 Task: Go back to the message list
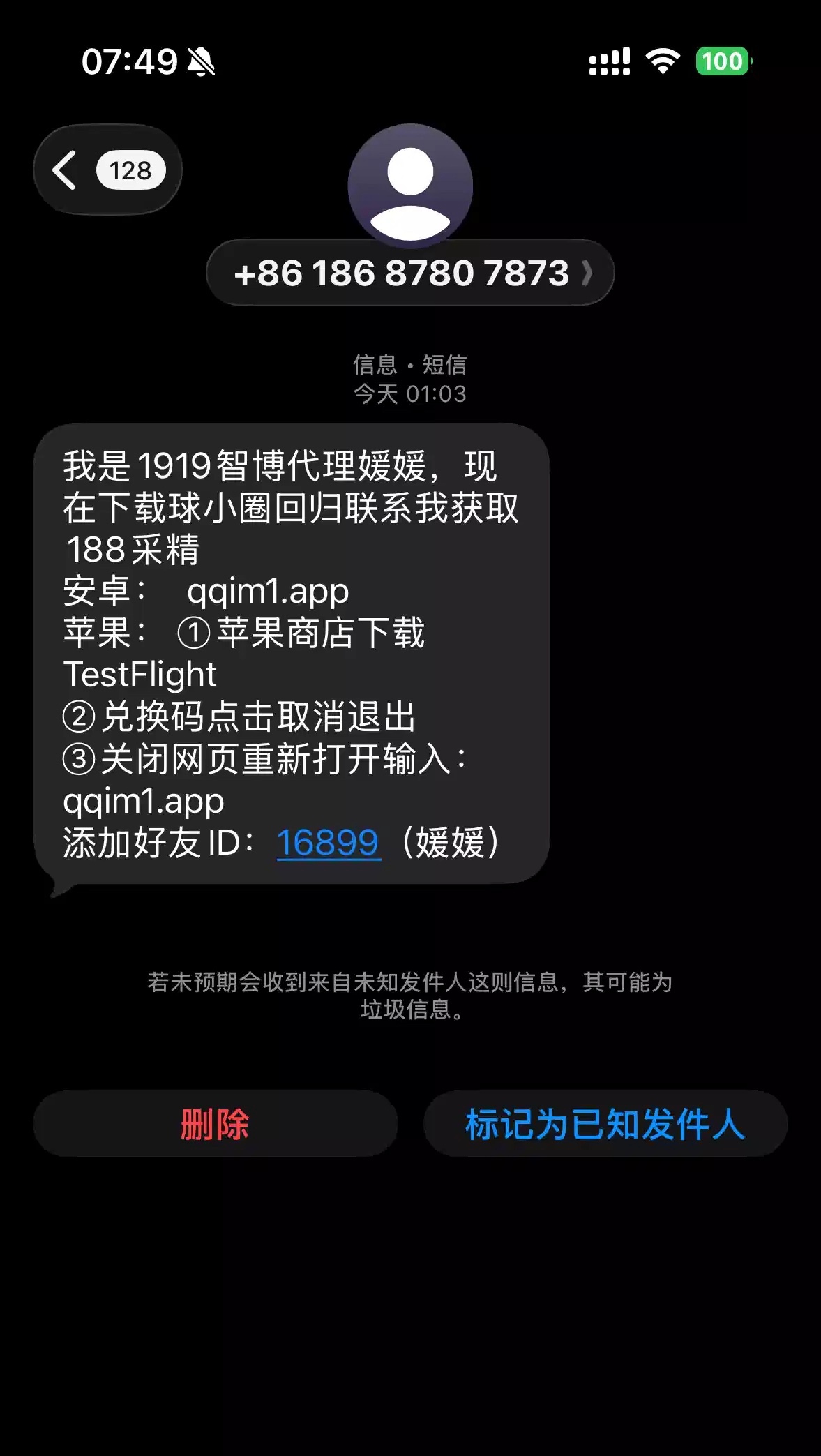tap(106, 170)
